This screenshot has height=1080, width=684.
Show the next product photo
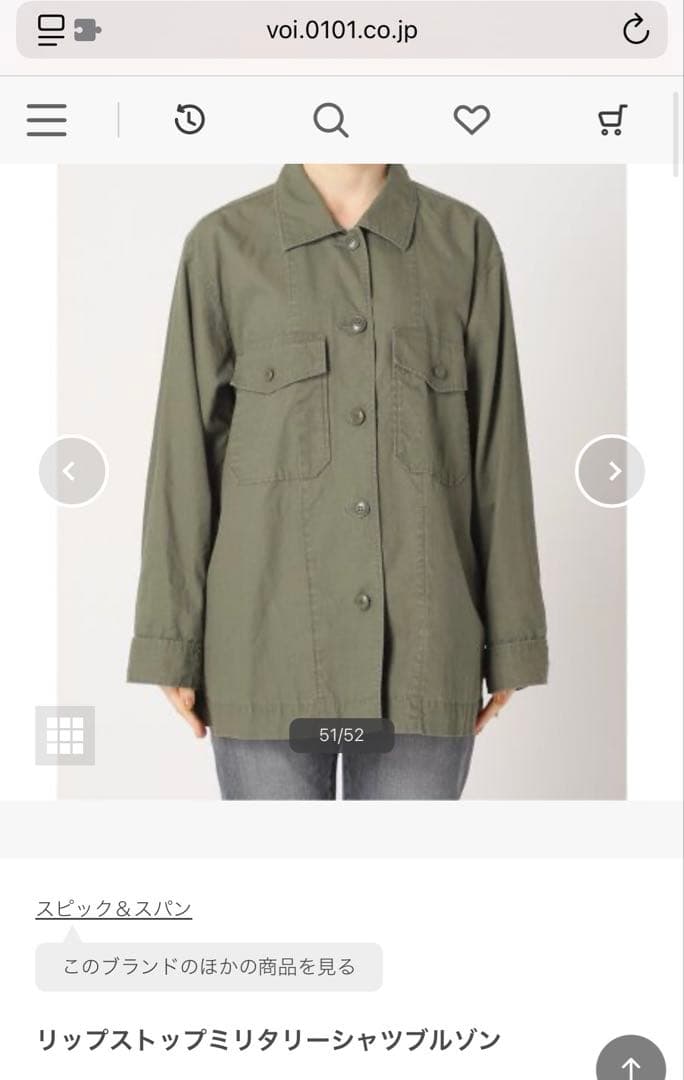tap(611, 471)
